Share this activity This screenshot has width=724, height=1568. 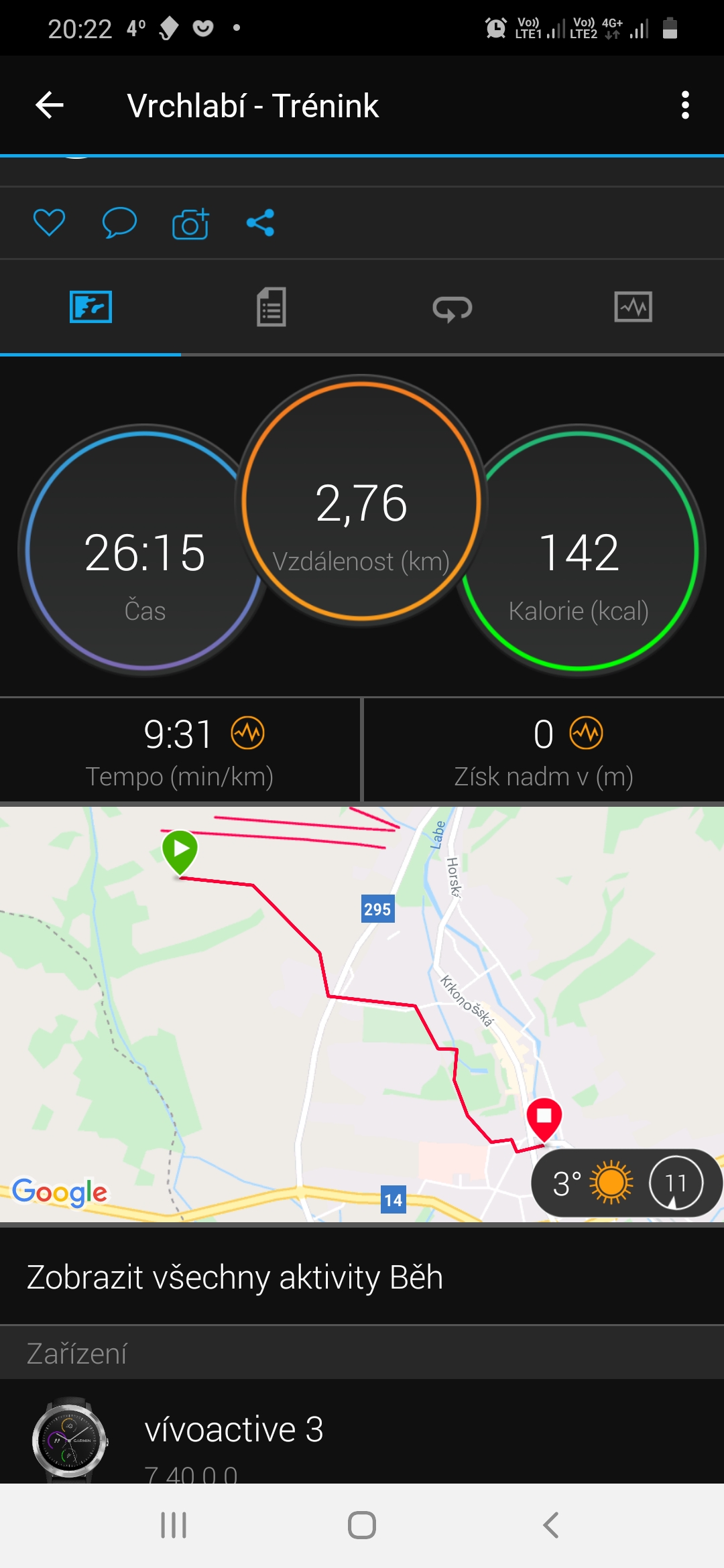[260, 222]
